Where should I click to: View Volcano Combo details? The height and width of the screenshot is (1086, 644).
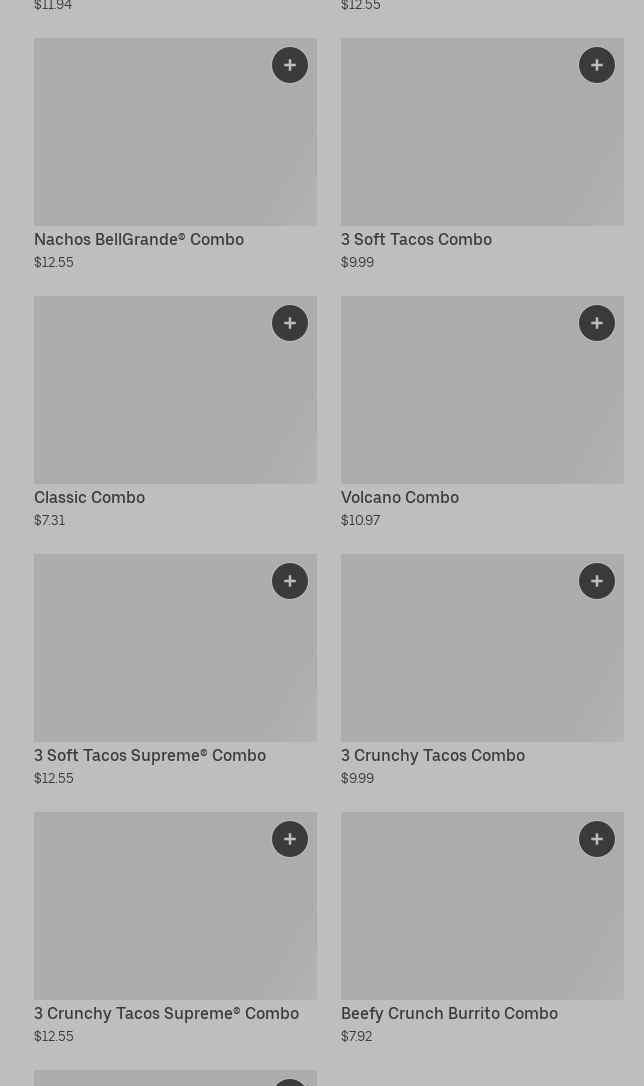click(482, 413)
